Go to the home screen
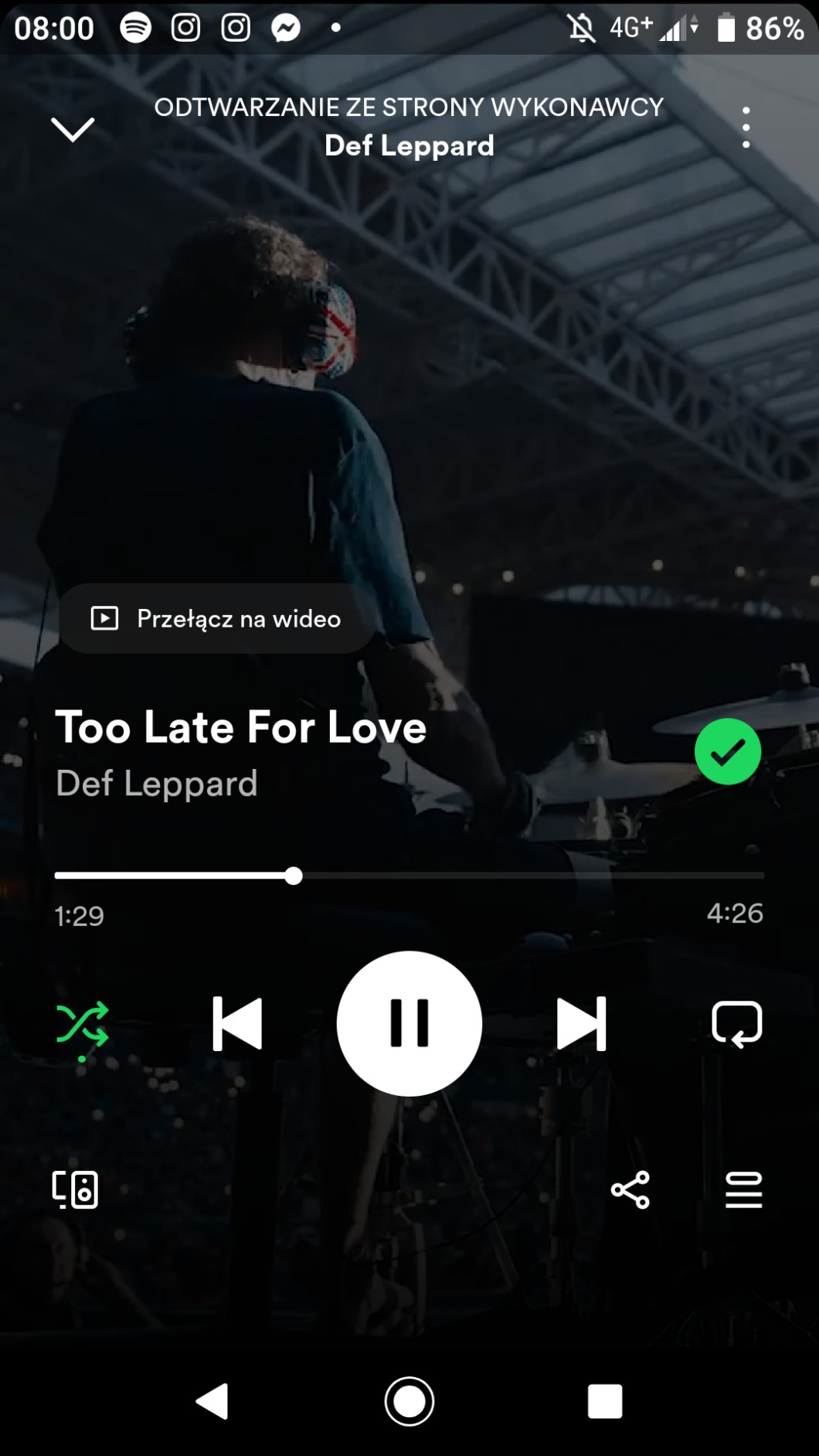This screenshot has height=1456, width=819. pyautogui.click(x=409, y=1401)
